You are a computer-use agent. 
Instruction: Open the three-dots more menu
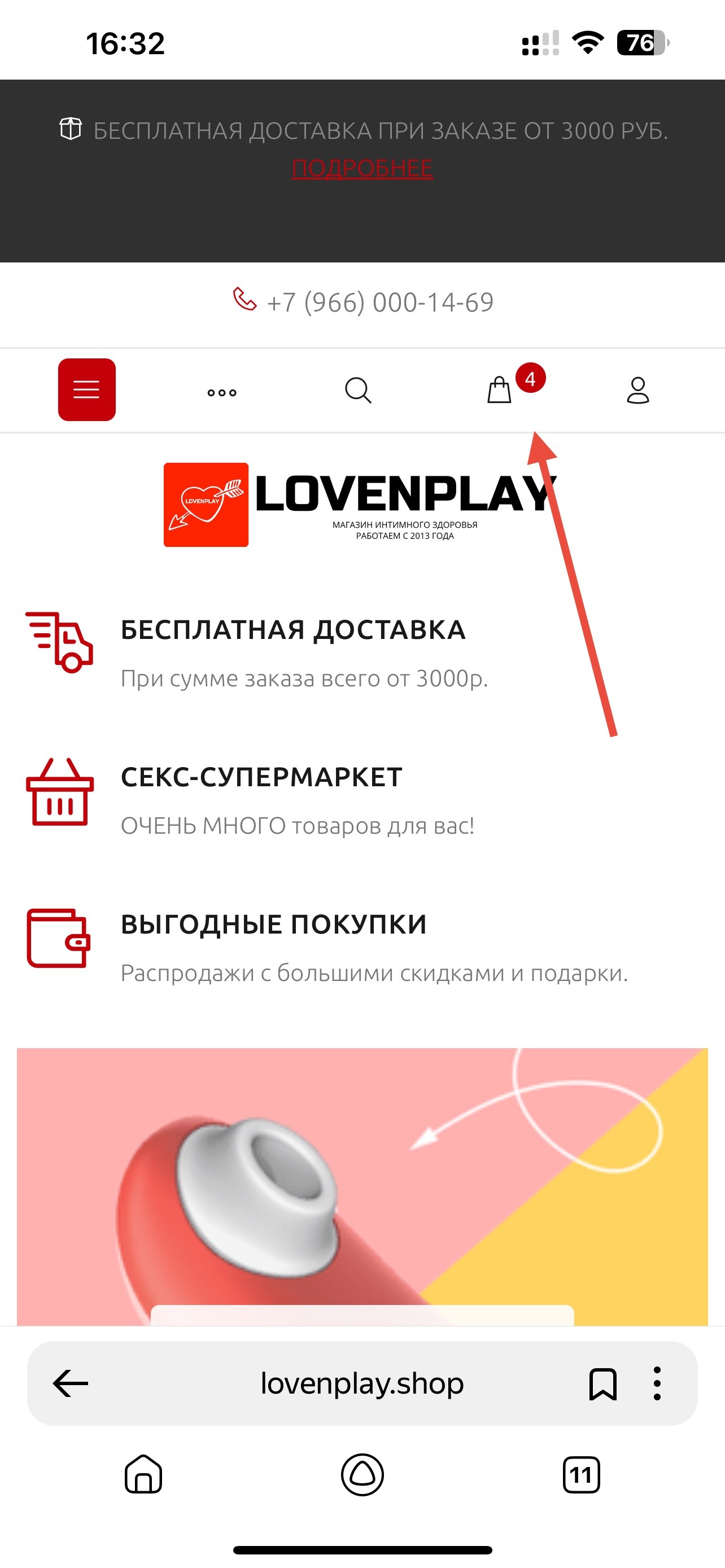221,393
